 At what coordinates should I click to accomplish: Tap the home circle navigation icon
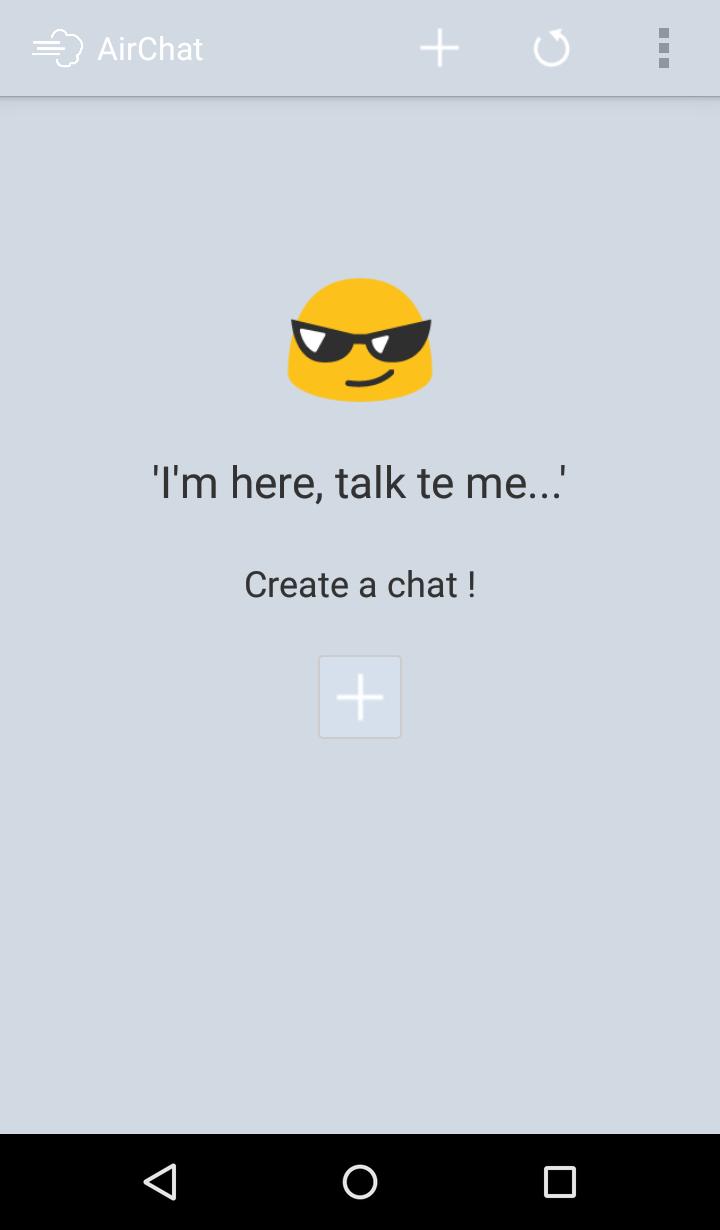360,1182
